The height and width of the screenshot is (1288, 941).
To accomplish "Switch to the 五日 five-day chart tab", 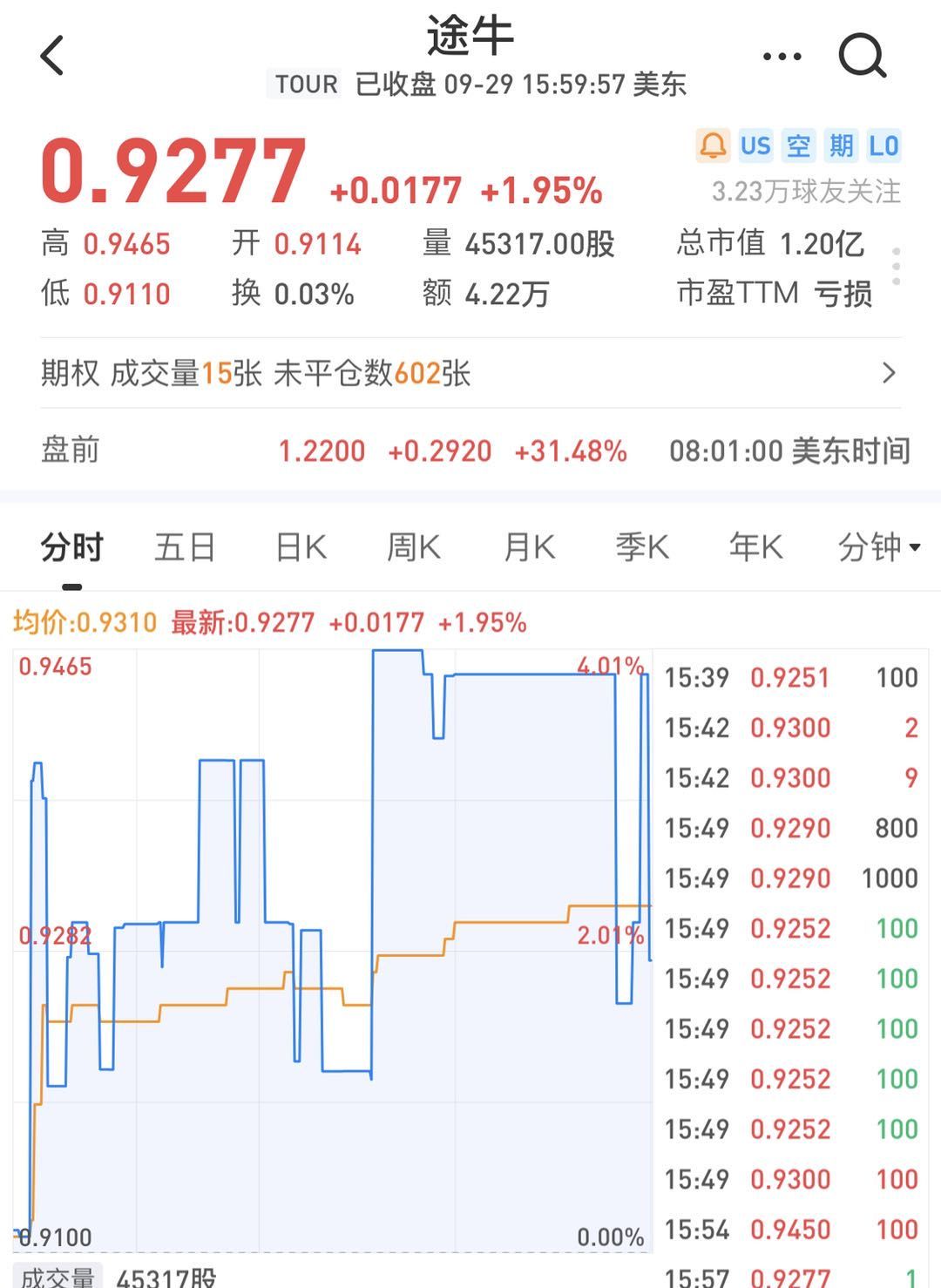I will pyautogui.click(x=184, y=547).
